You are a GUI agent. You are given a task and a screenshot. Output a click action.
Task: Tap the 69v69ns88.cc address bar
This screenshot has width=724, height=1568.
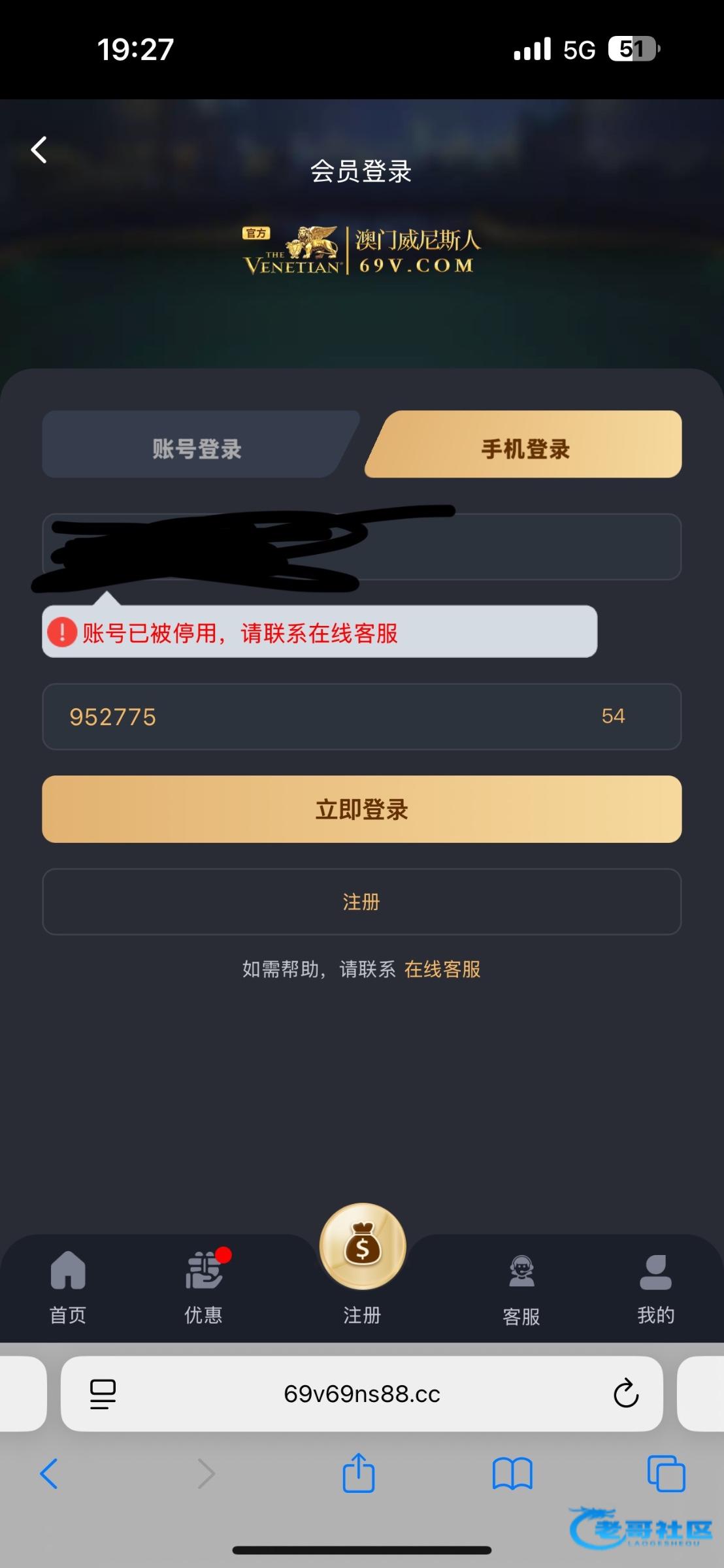[361, 1394]
